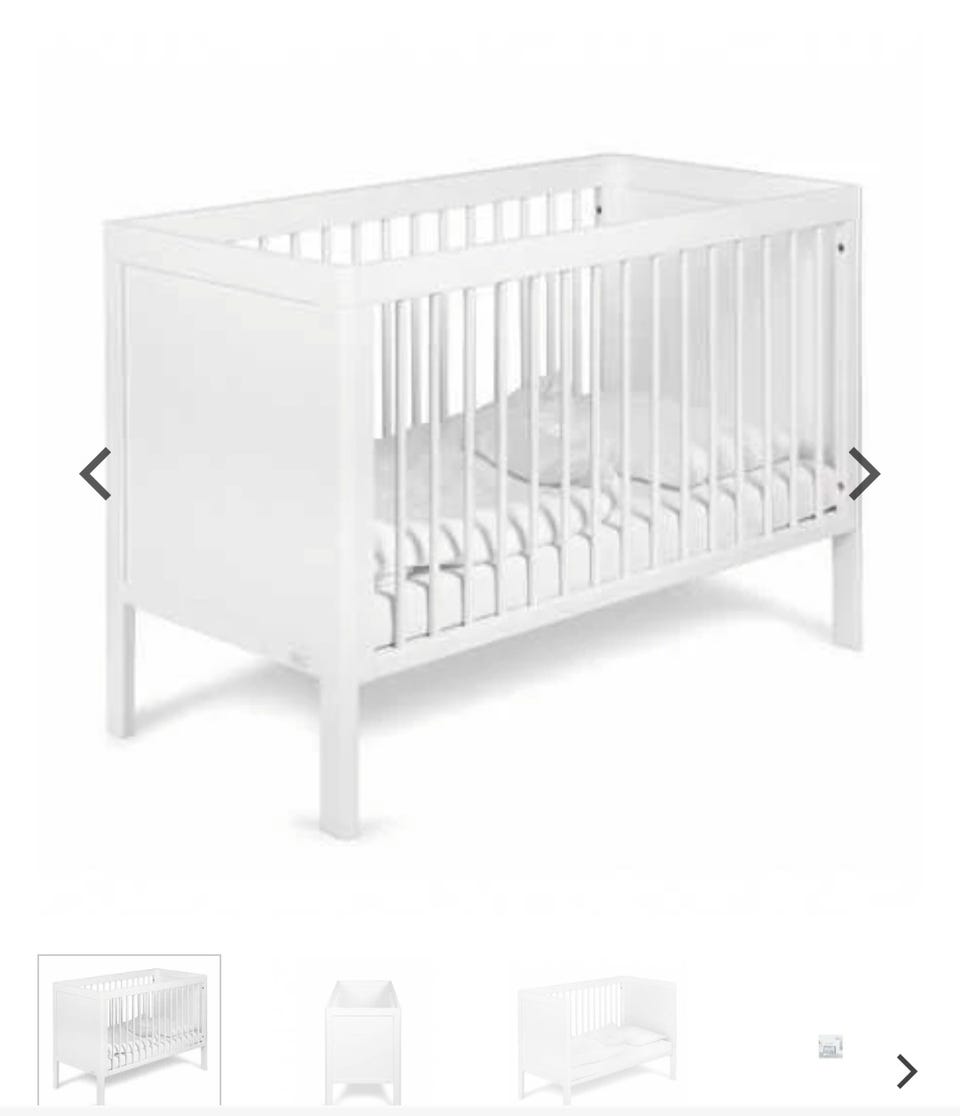Show the next product image
960x1116 pixels.
click(x=863, y=474)
